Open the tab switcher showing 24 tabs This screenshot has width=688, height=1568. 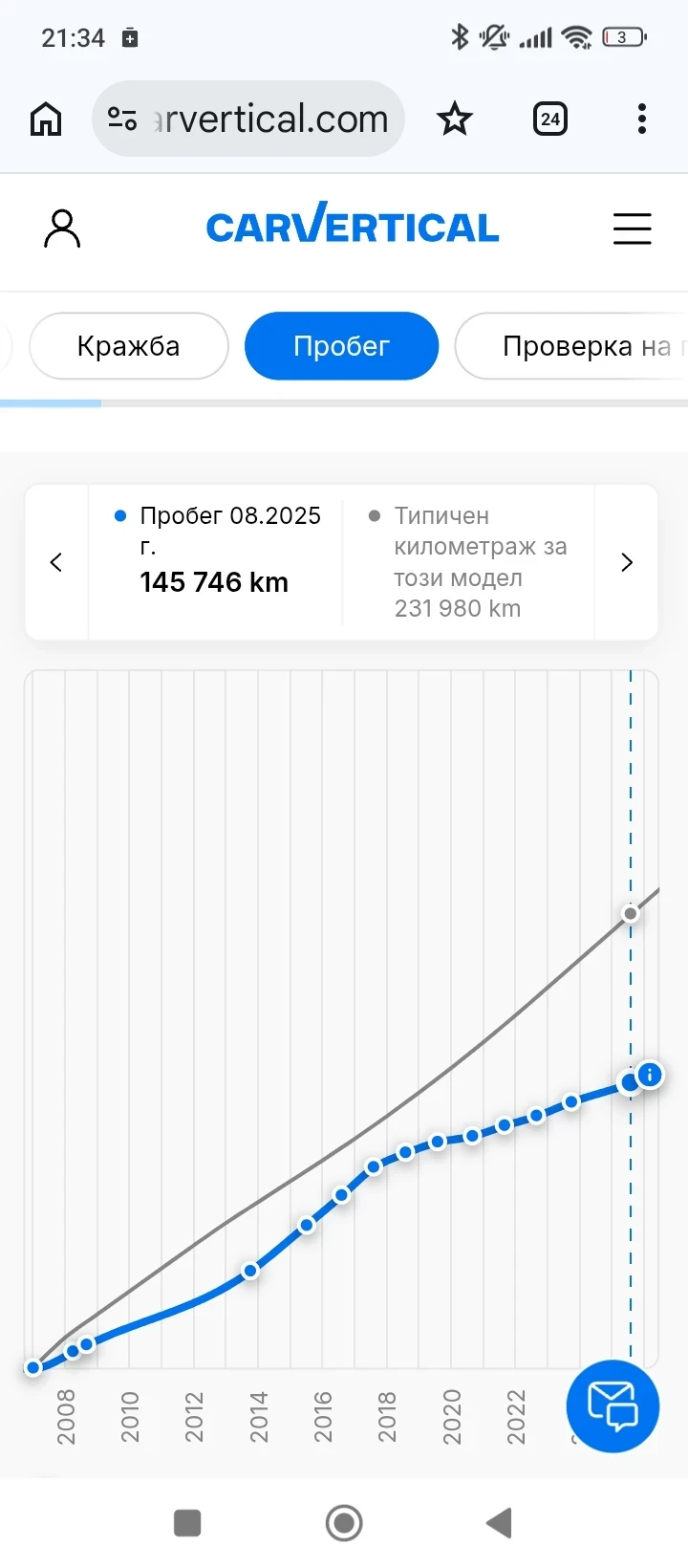550,120
